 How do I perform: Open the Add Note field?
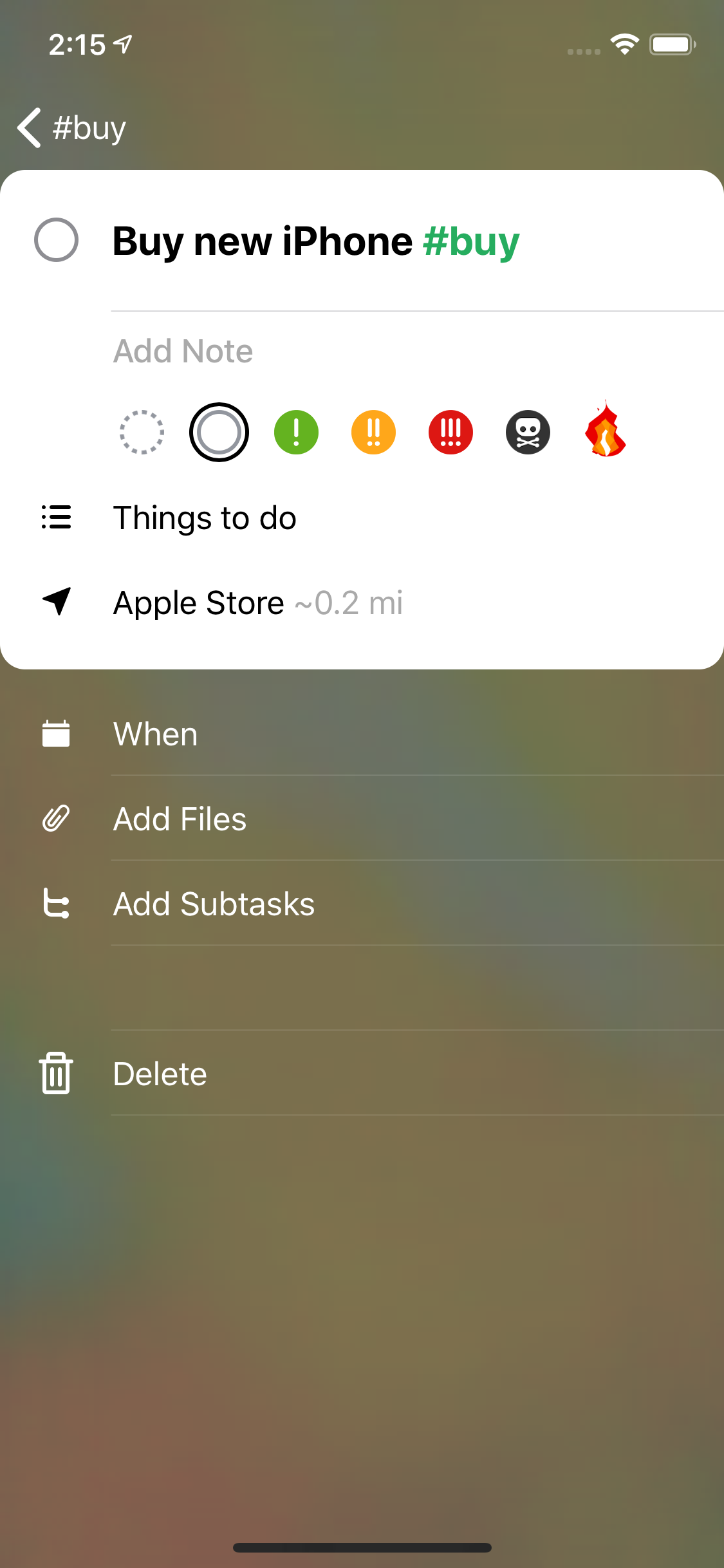click(x=183, y=351)
